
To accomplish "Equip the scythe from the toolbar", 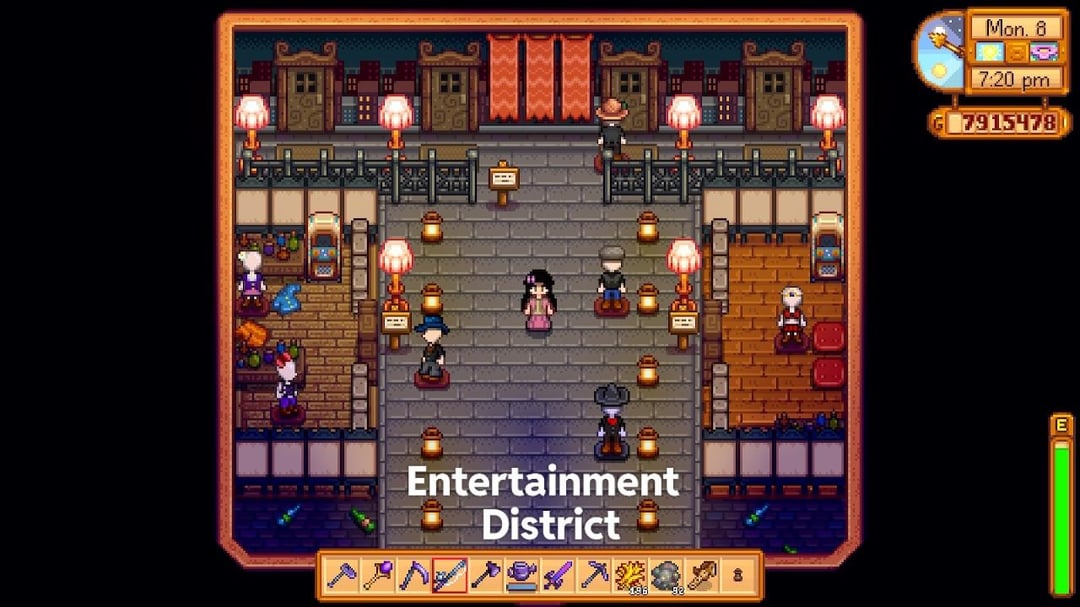I will (x=414, y=575).
